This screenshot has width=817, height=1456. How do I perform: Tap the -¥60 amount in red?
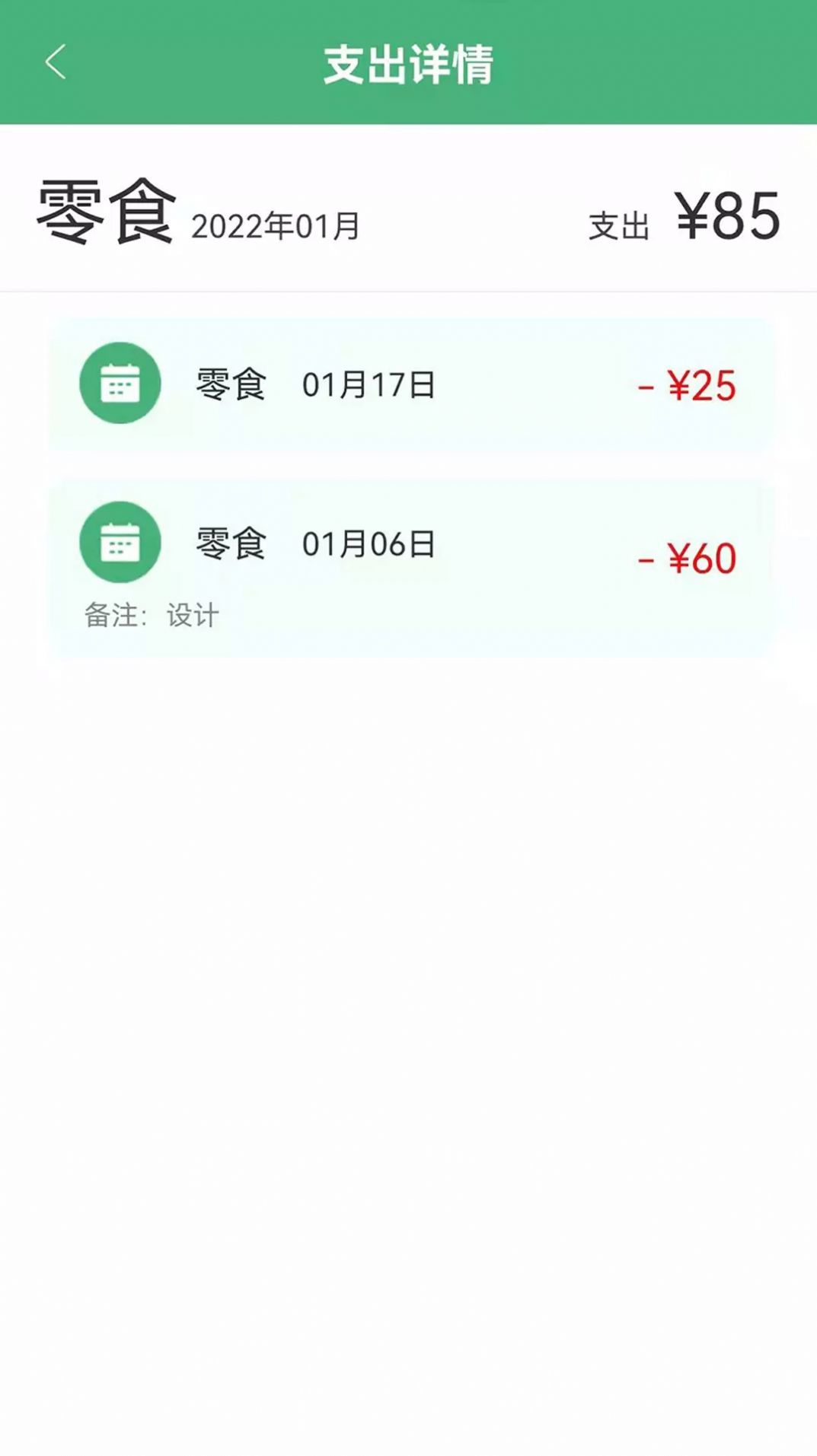tap(688, 557)
